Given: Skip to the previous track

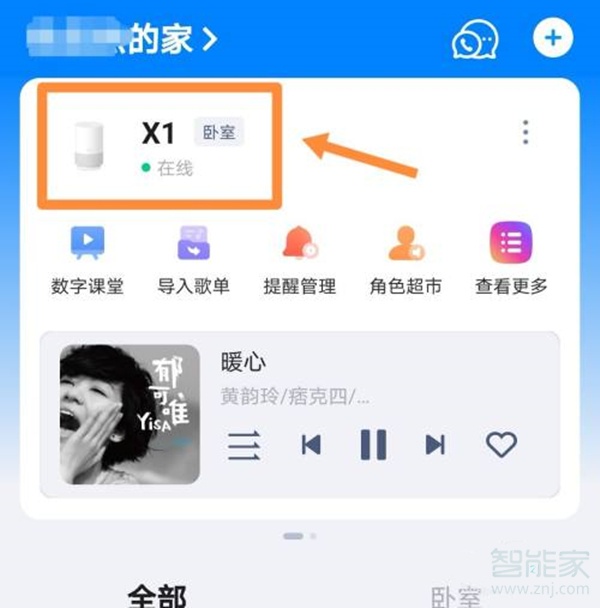Looking at the screenshot, I should 311,445.
